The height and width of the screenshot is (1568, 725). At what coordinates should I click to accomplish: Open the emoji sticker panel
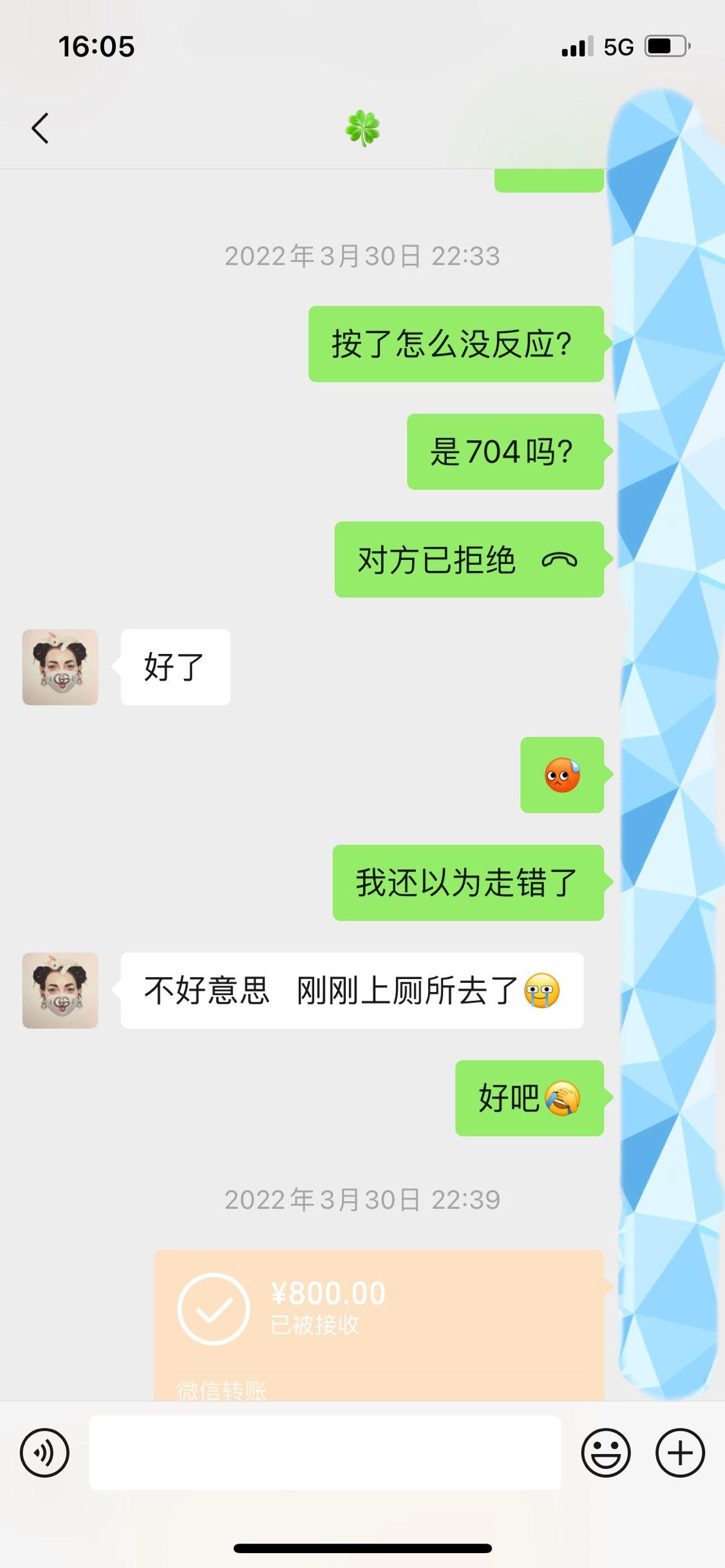pos(605,1453)
